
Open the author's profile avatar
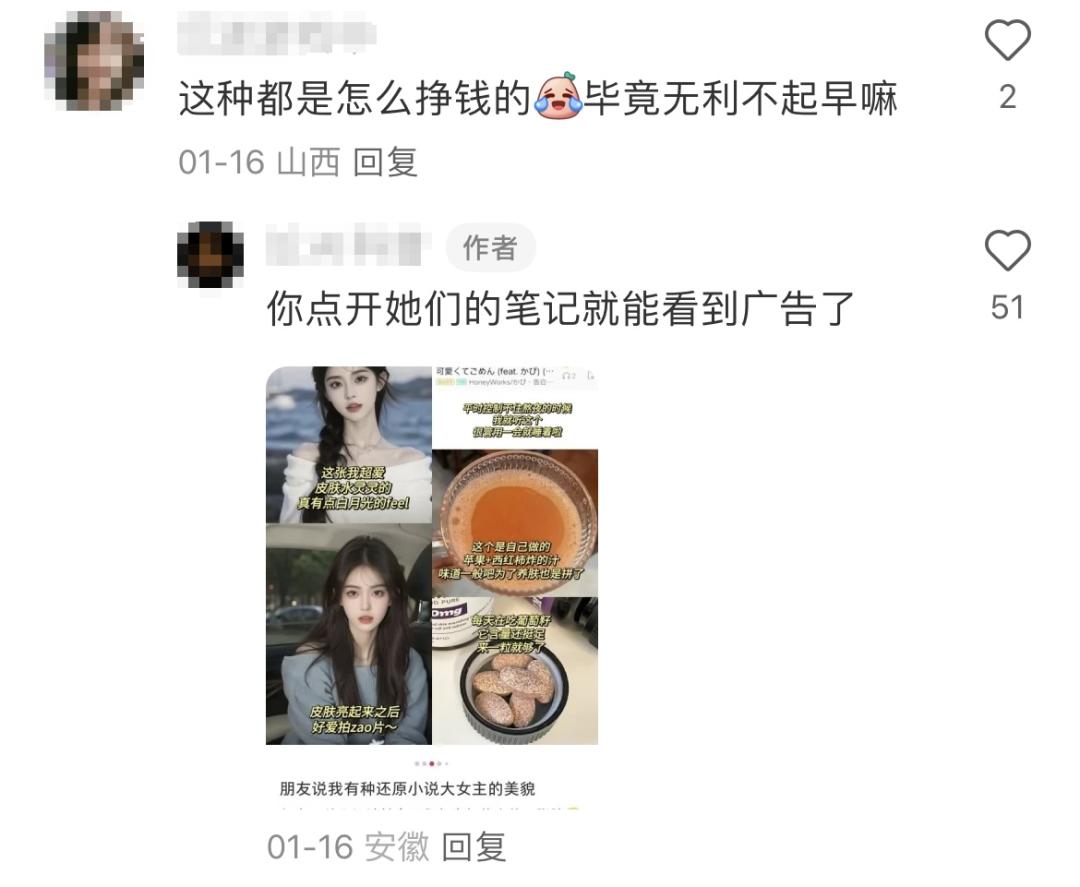[x=210, y=252]
